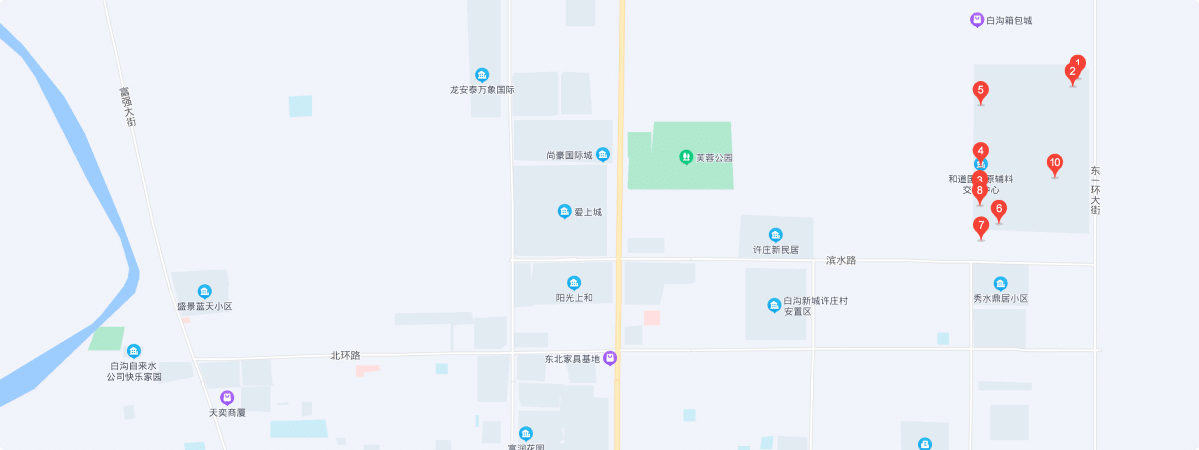1199x450 pixels.
Task: Select red map marker number 6
Action: (998, 209)
